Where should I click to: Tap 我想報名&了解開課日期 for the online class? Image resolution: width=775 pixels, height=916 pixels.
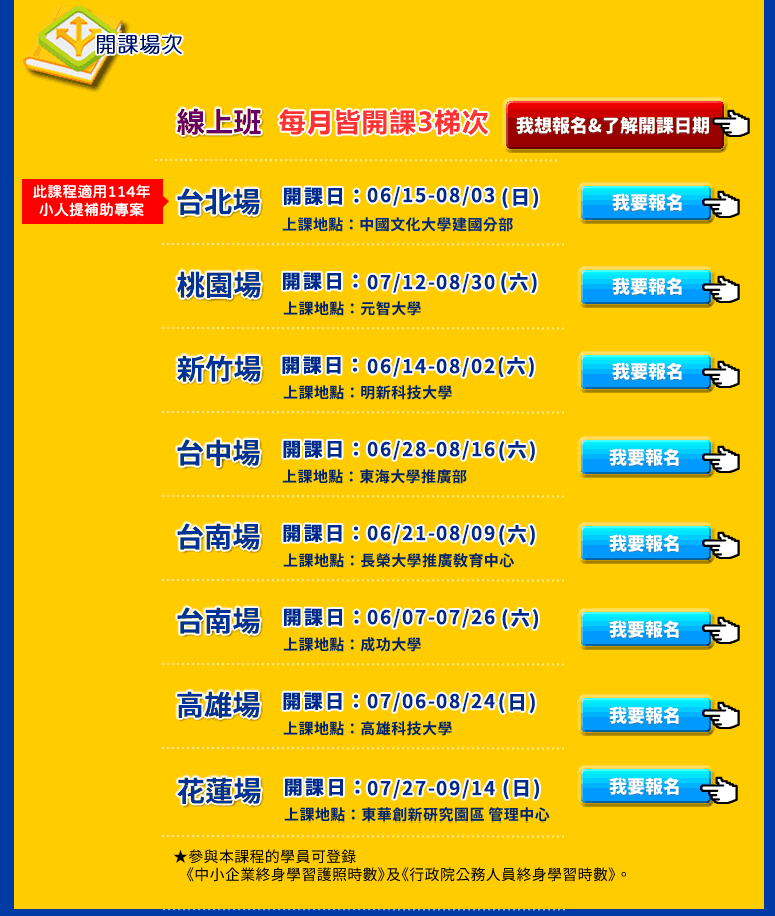[x=614, y=126]
